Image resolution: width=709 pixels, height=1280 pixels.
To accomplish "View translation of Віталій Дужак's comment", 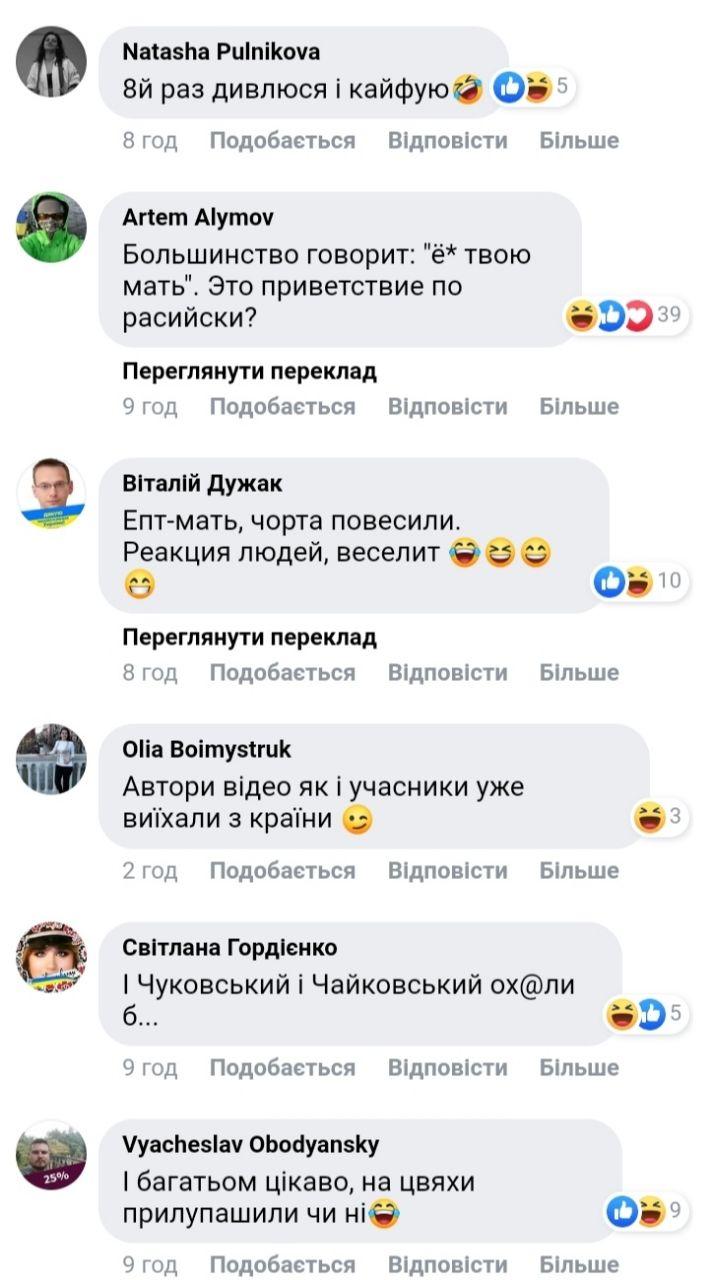I will pyautogui.click(x=249, y=638).
